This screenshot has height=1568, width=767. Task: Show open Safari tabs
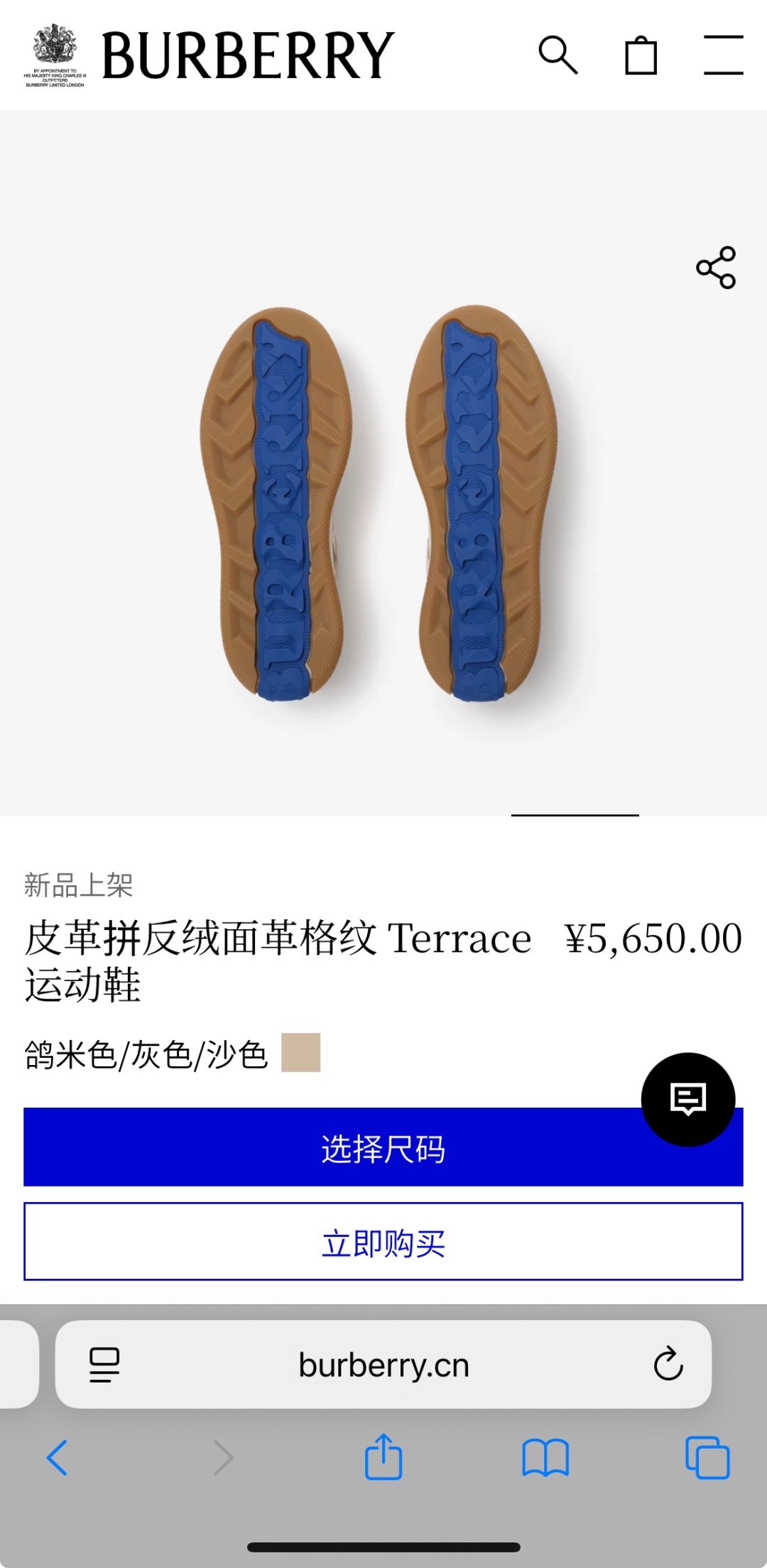707,1458
